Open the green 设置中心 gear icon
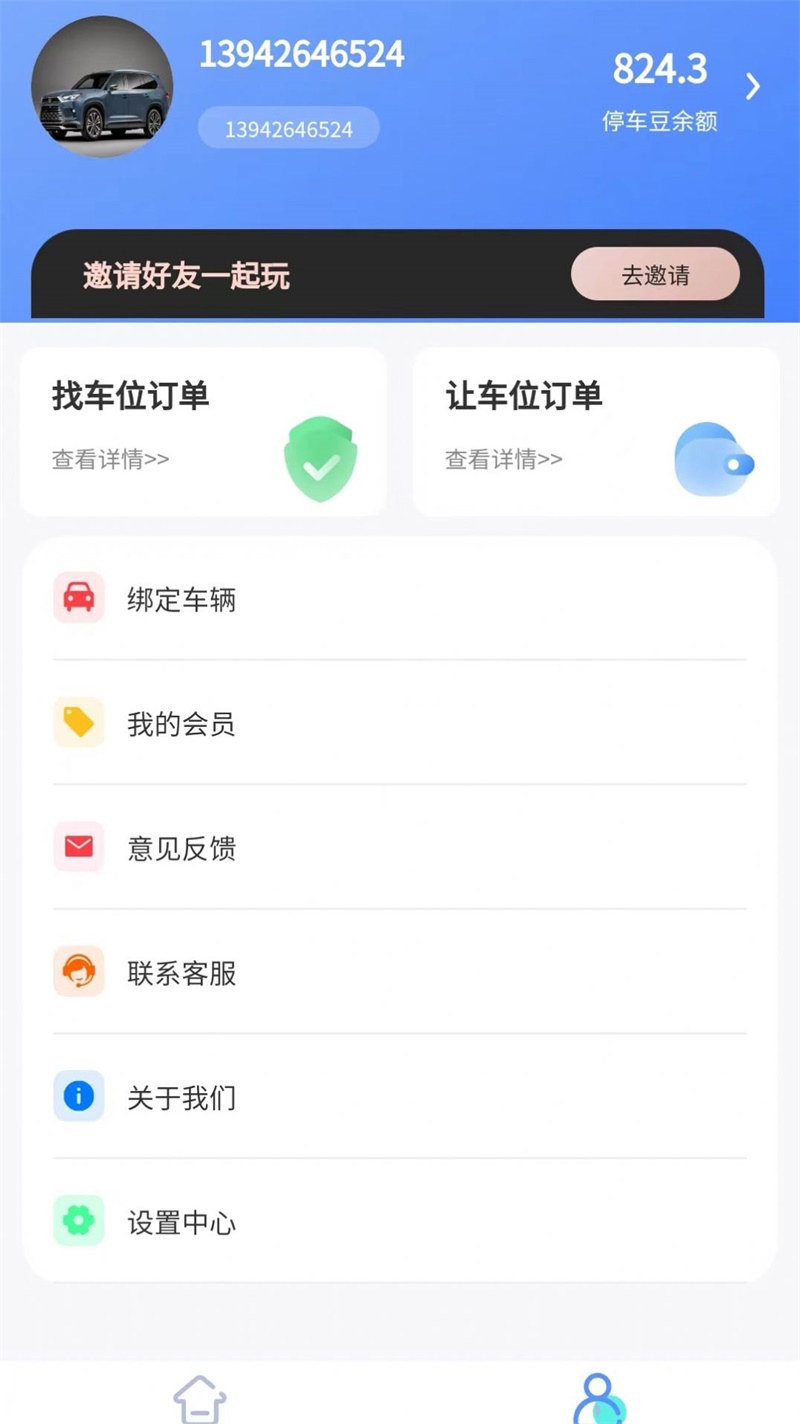Image resolution: width=800 pixels, height=1424 pixels. pyautogui.click(x=79, y=1220)
